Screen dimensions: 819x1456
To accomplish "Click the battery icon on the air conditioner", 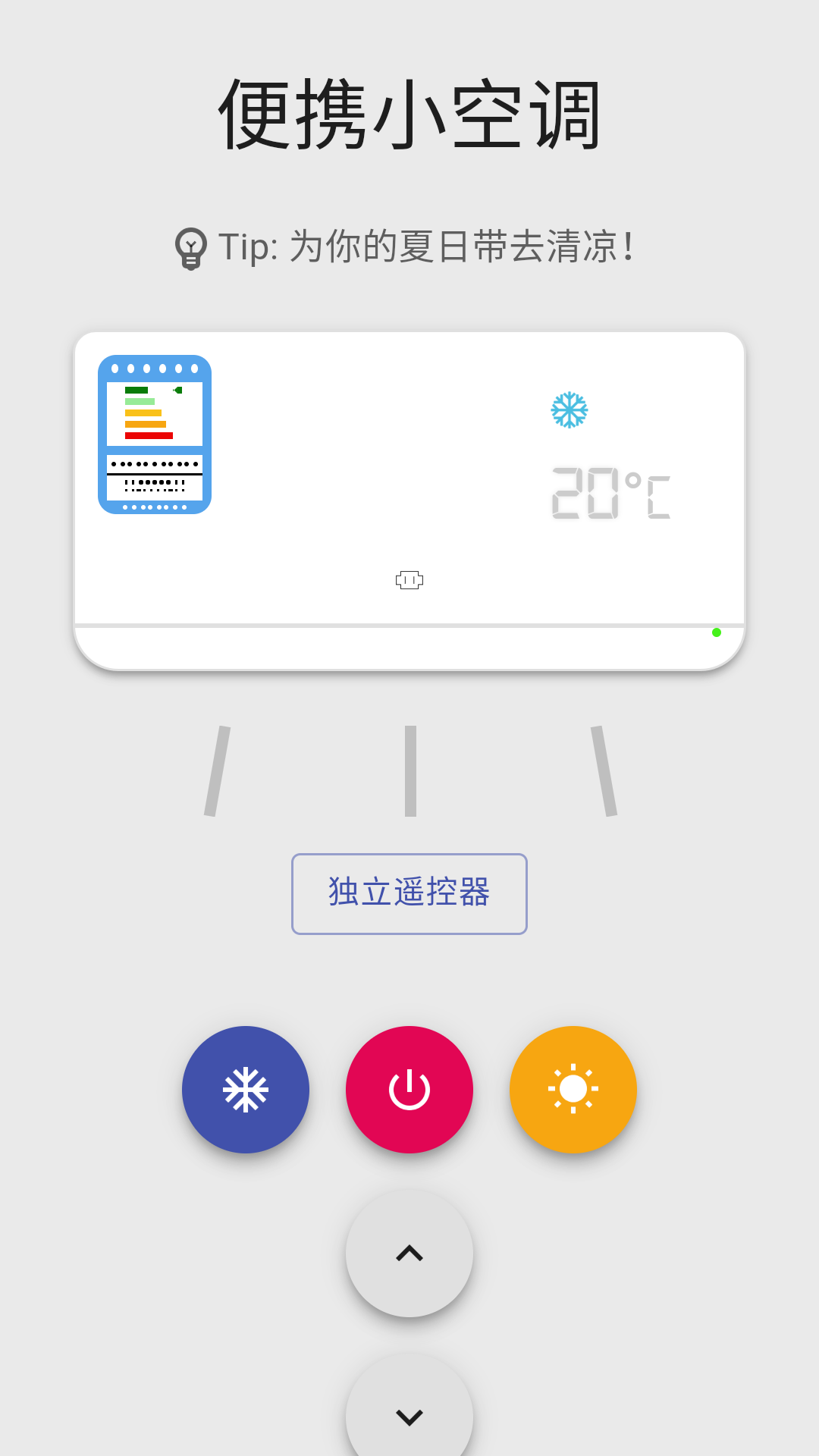I will (x=409, y=579).
